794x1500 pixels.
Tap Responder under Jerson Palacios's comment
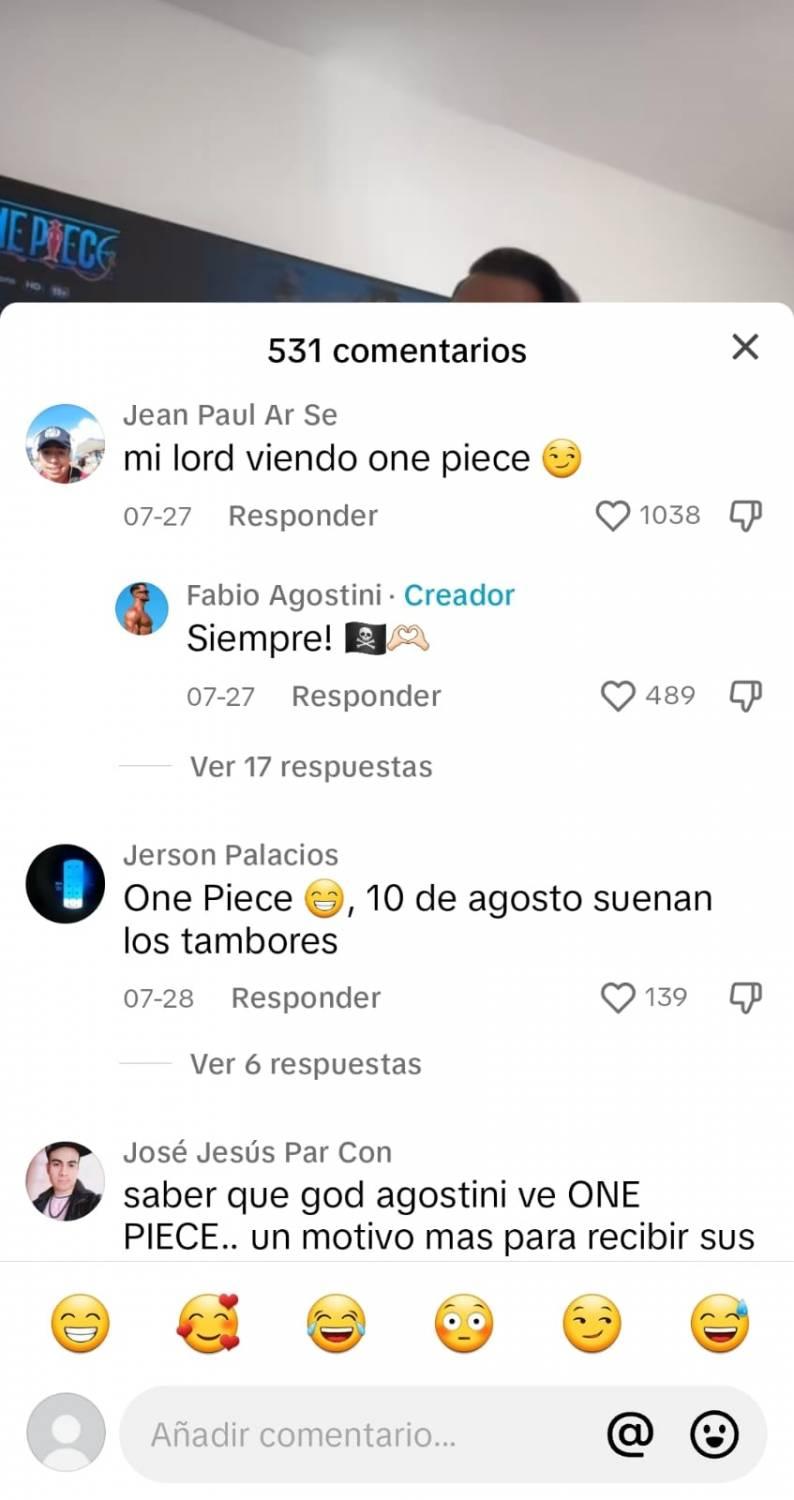coord(305,997)
